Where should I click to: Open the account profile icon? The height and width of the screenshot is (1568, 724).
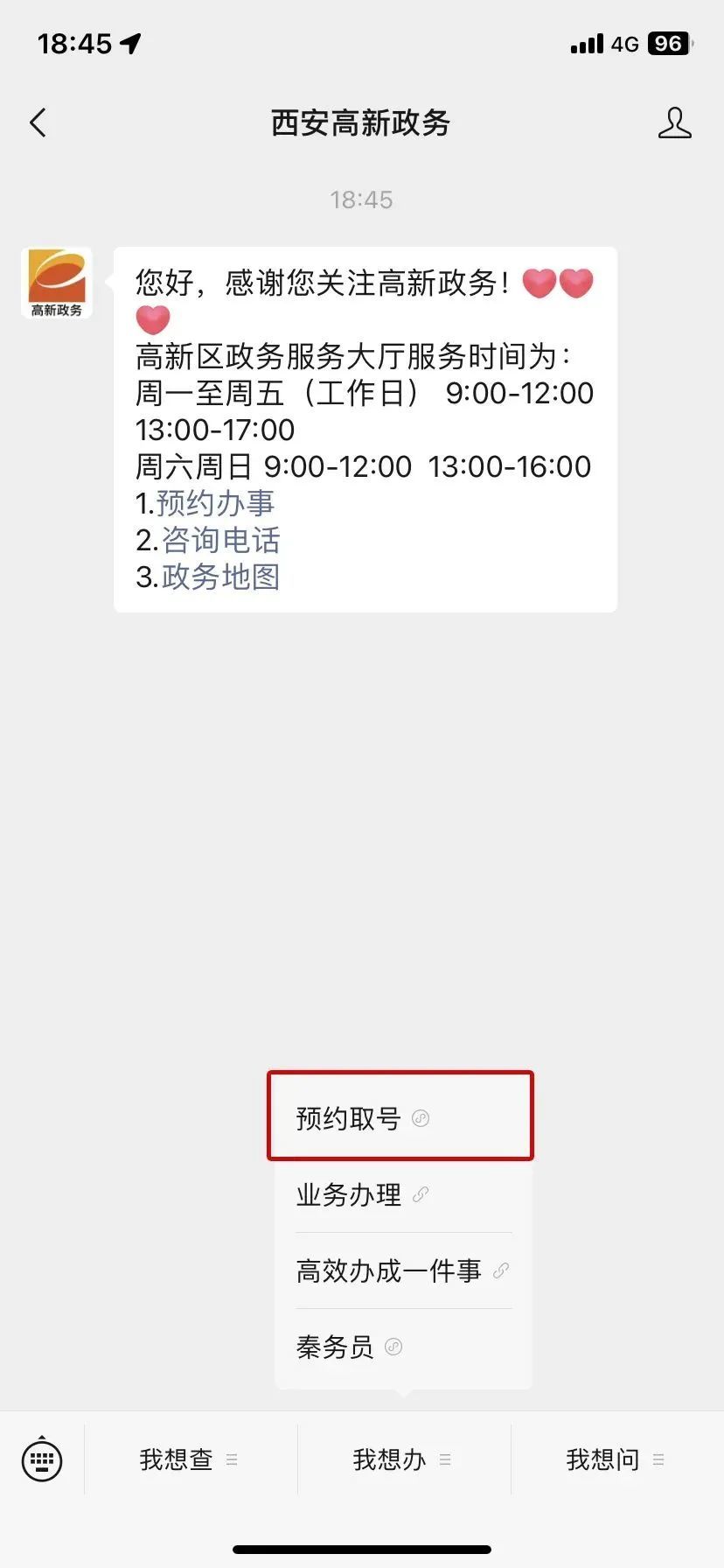pyautogui.click(x=674, y=123)
